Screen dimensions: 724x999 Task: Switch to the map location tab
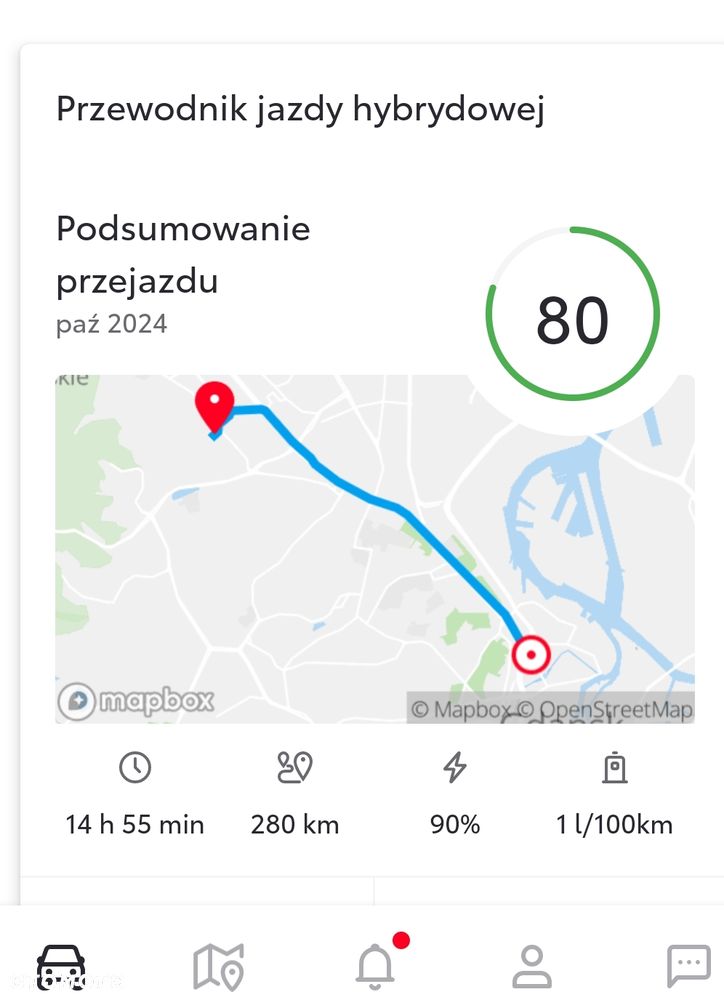pos(218,967)
